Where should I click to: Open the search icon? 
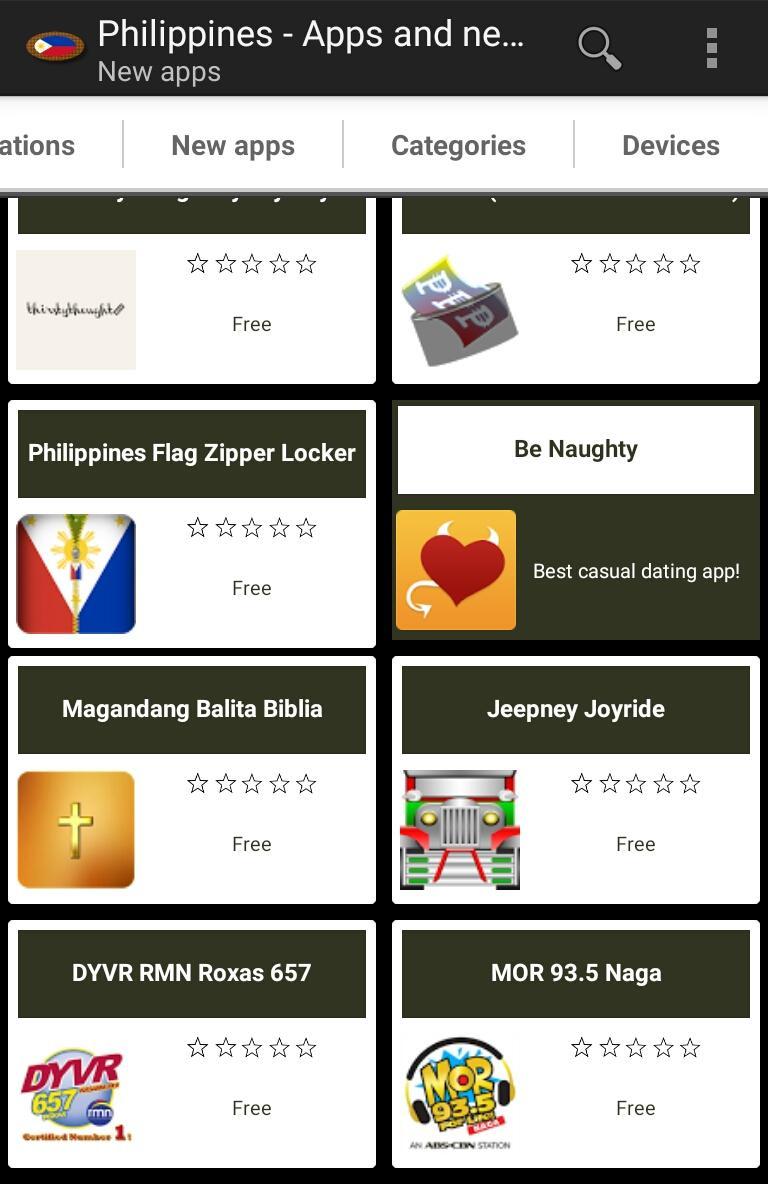(599, 47)
